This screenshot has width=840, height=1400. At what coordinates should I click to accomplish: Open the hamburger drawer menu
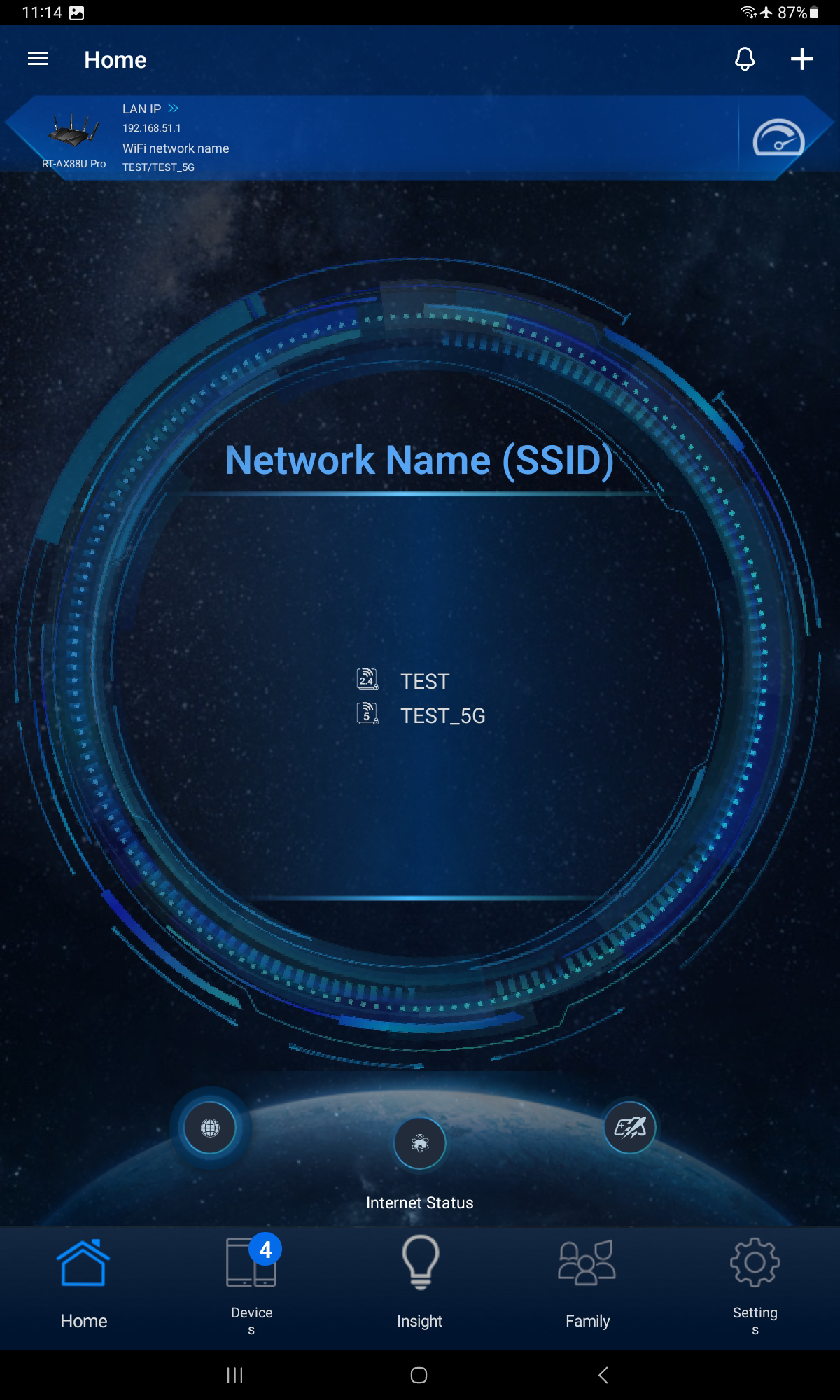click(x=38, y=59)
